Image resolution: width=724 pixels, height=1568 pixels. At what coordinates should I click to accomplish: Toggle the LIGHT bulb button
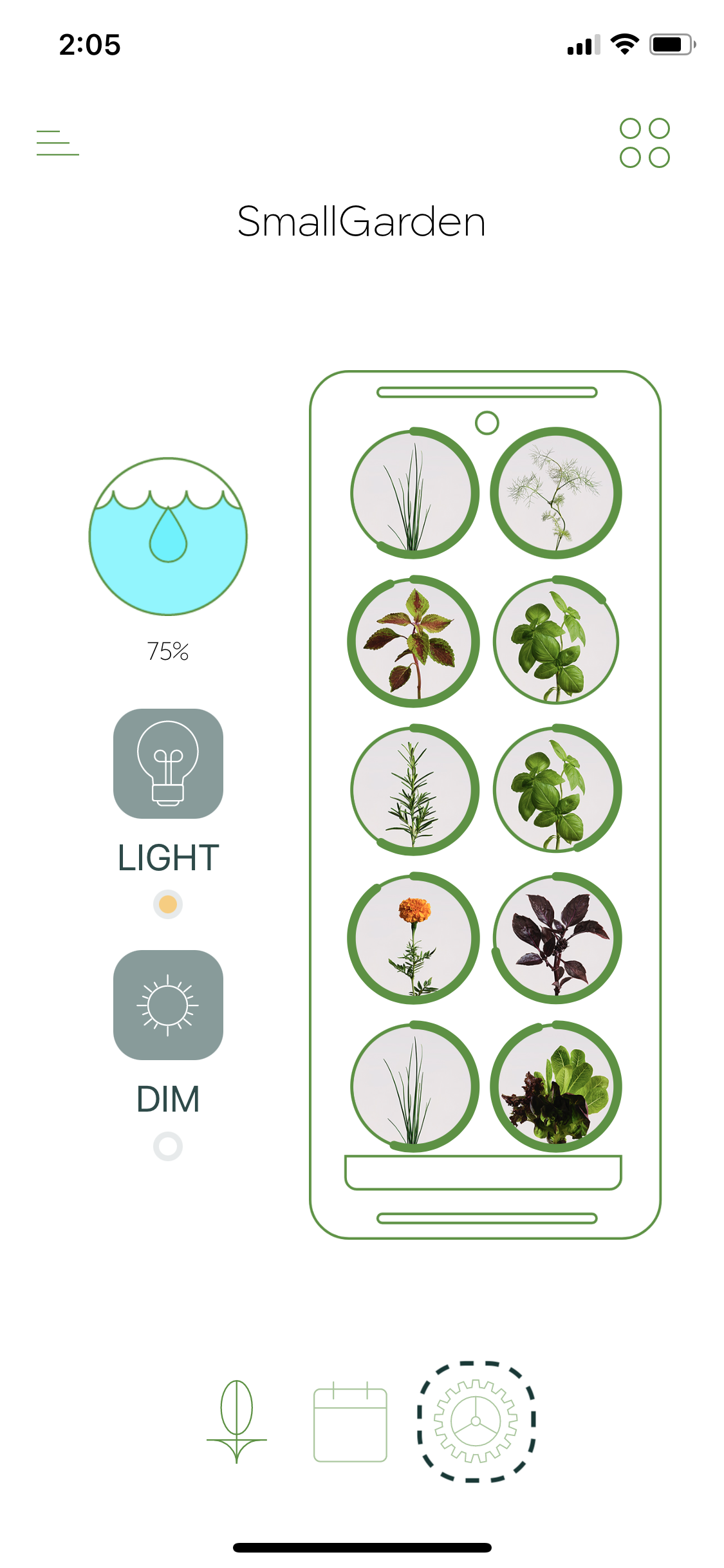pyautogui.click(x=168, y=763)
